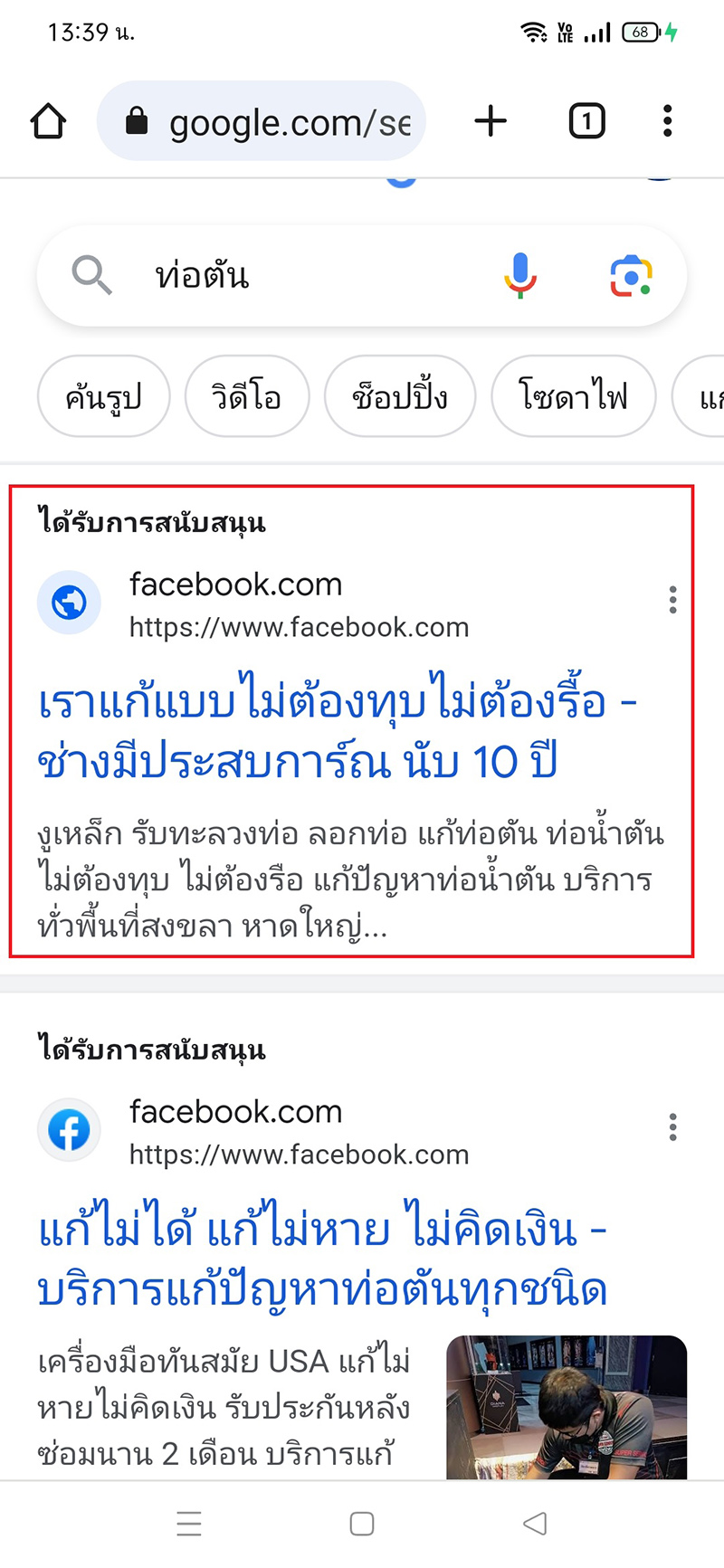Go to the browser home page
The width and height of the screenshot is (724, 1568).
pos(49,121)
